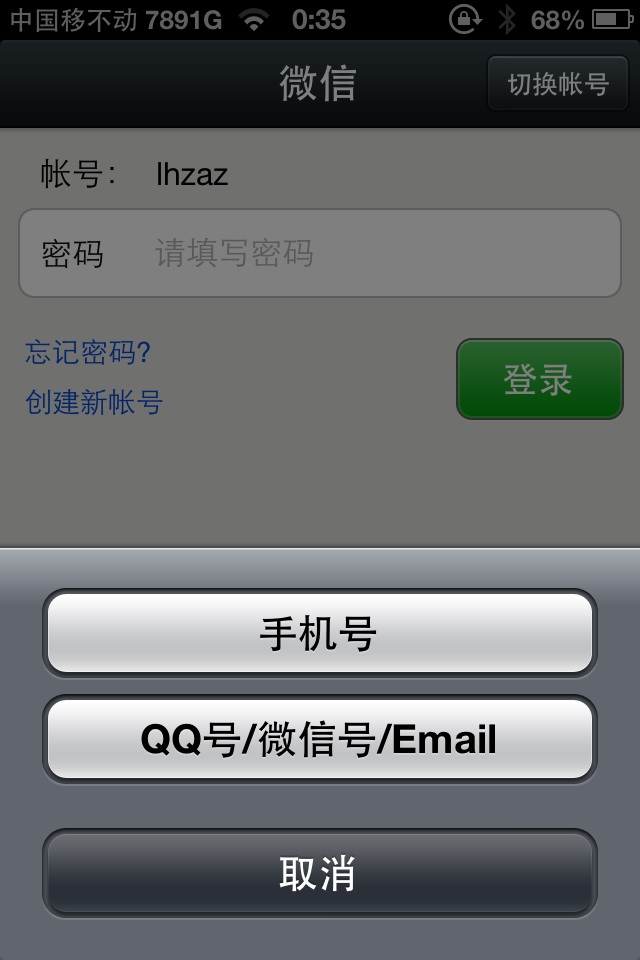Focus the 密码 password field
Viewport: 640px width, 960px height.
[380, 253]
